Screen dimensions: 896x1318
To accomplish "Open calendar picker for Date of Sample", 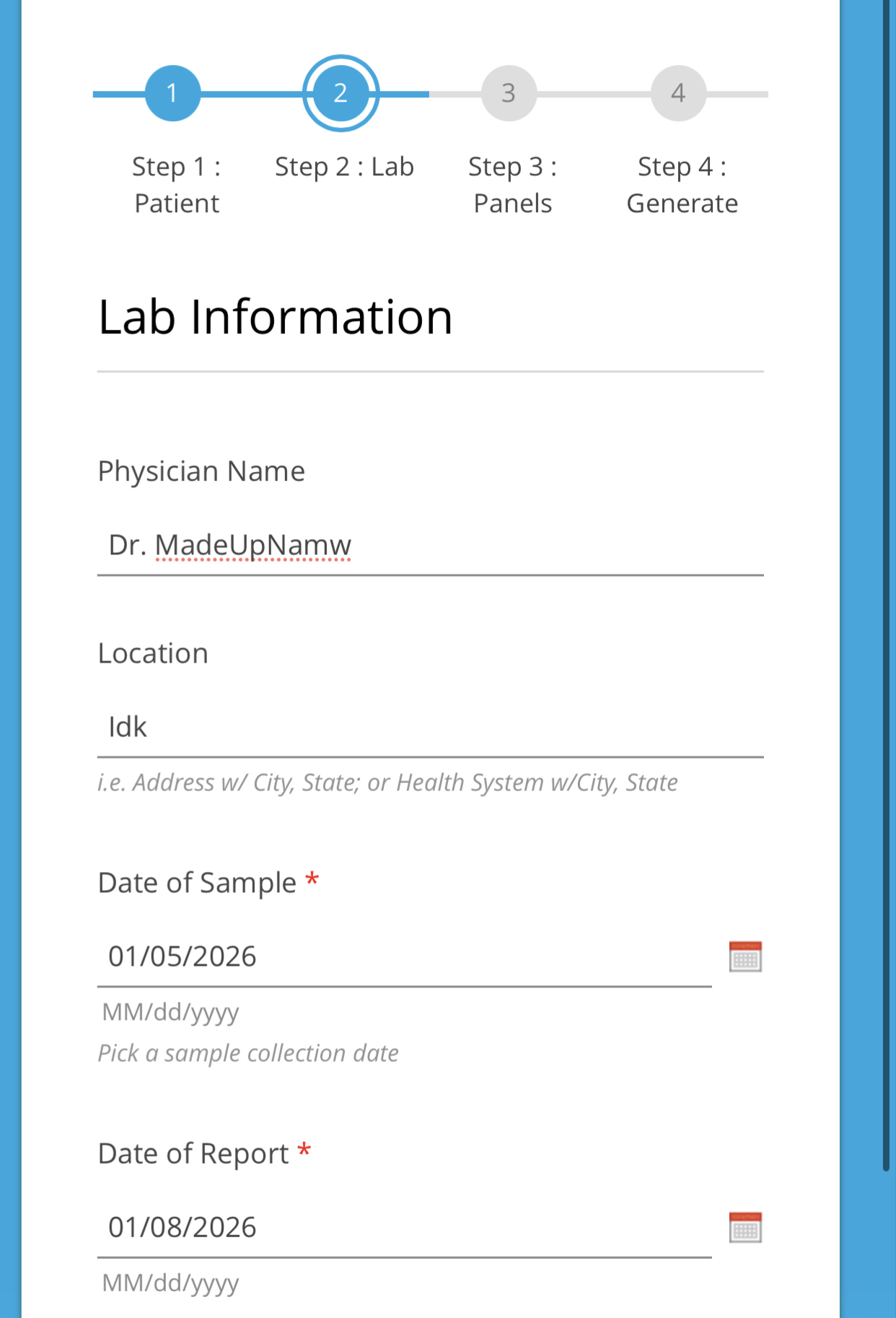I will click(x=745, y=957).
